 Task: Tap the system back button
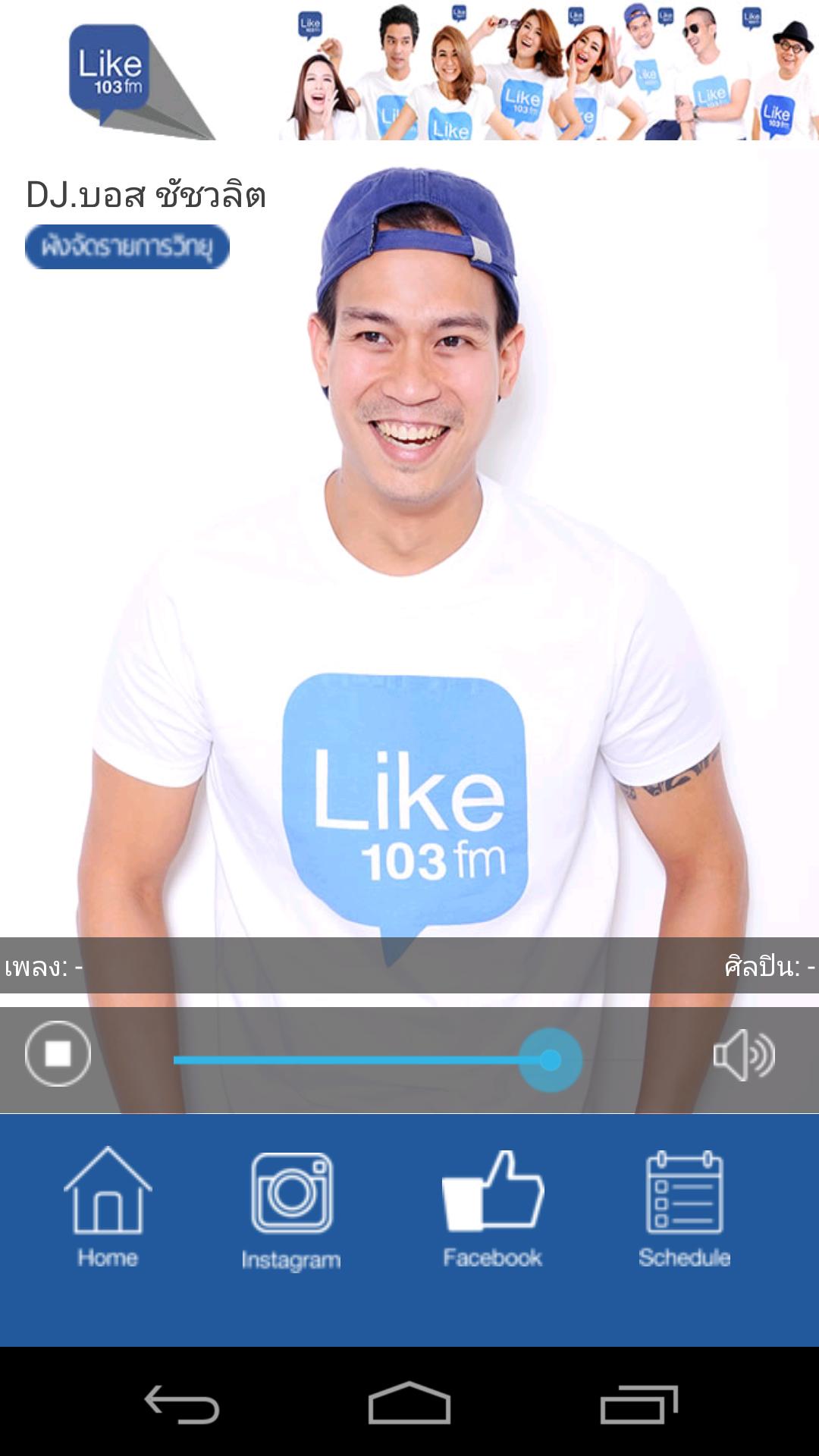click(182, 1404)
